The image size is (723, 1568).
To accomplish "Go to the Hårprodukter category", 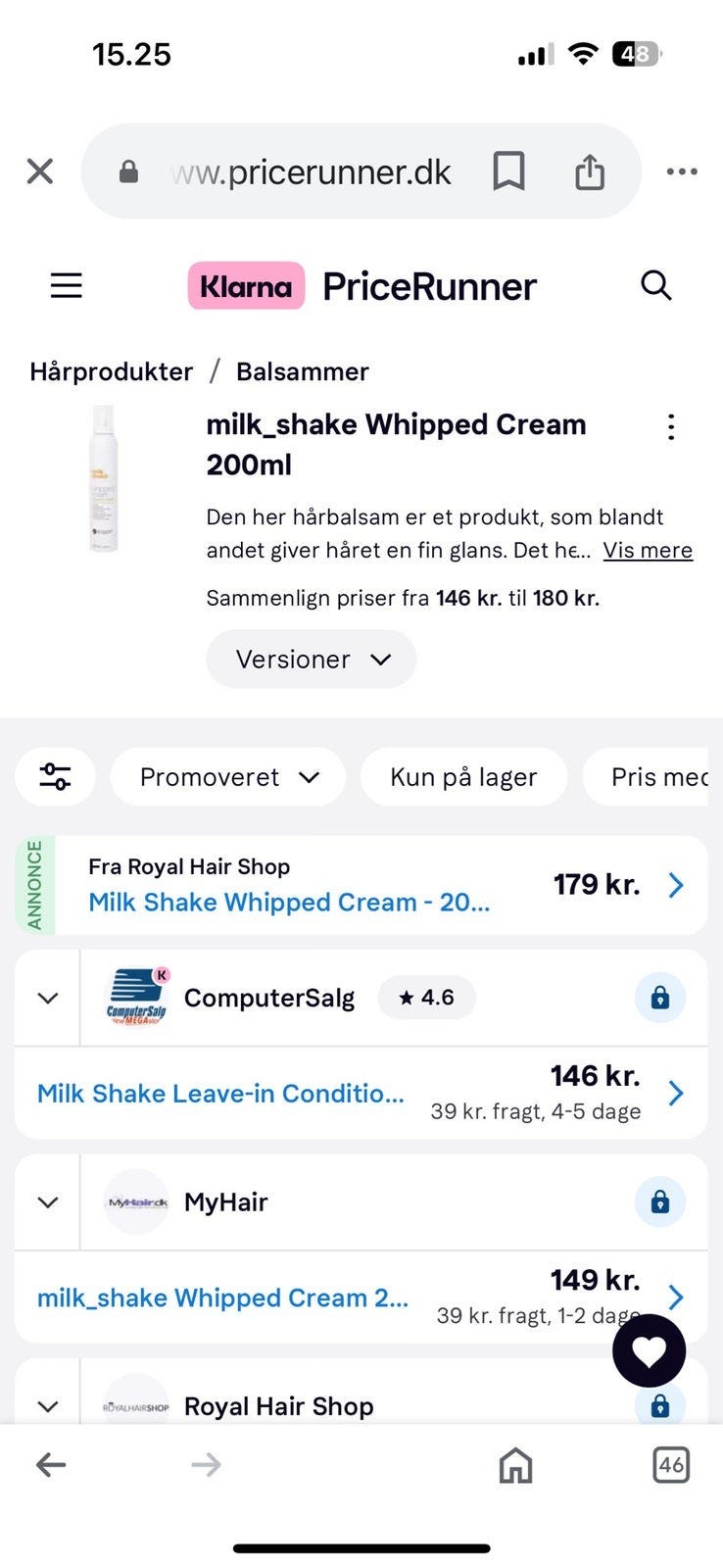I will pos(111,371).
